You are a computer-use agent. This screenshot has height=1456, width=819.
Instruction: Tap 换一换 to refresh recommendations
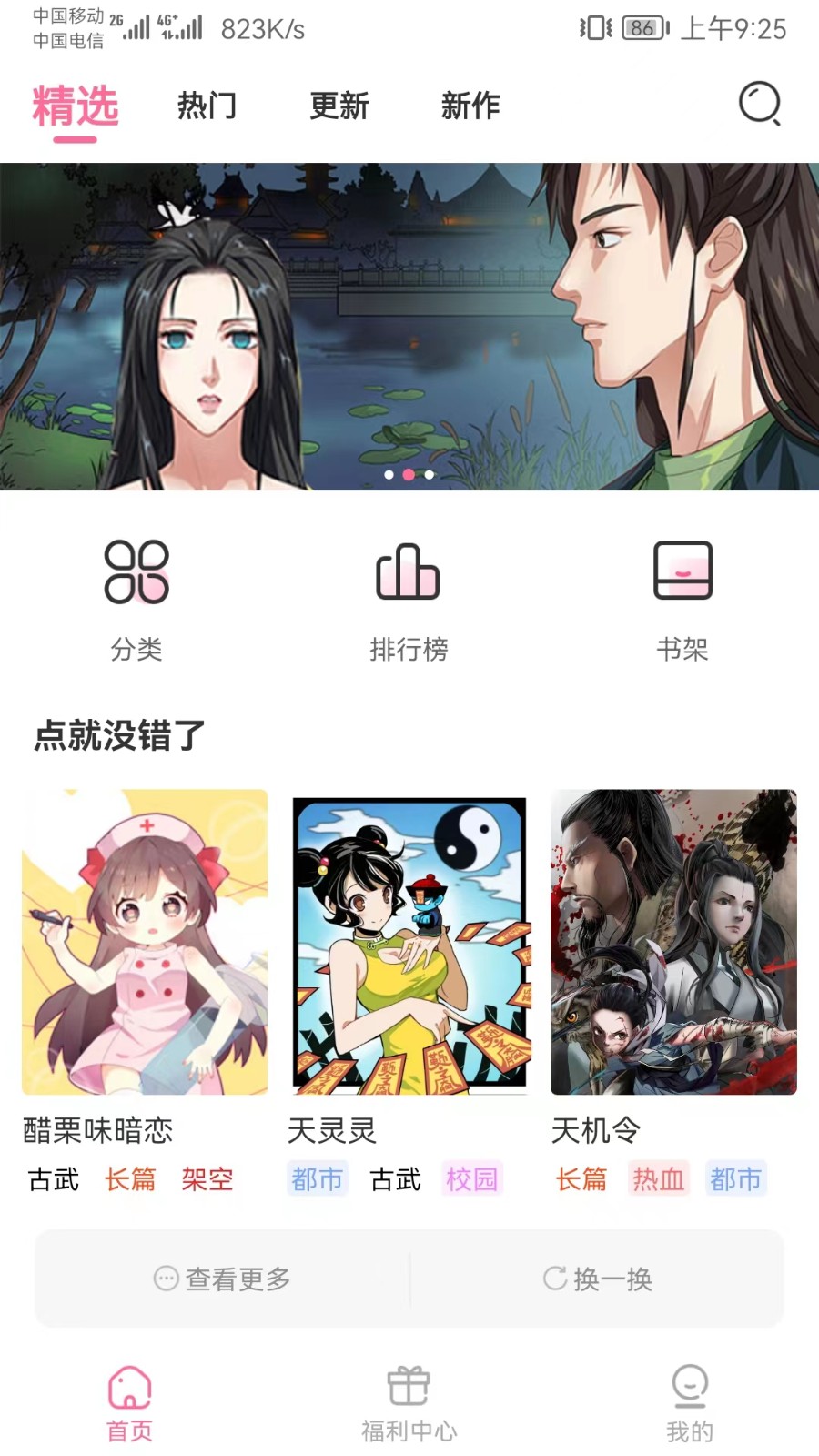tap(598, 1279)
